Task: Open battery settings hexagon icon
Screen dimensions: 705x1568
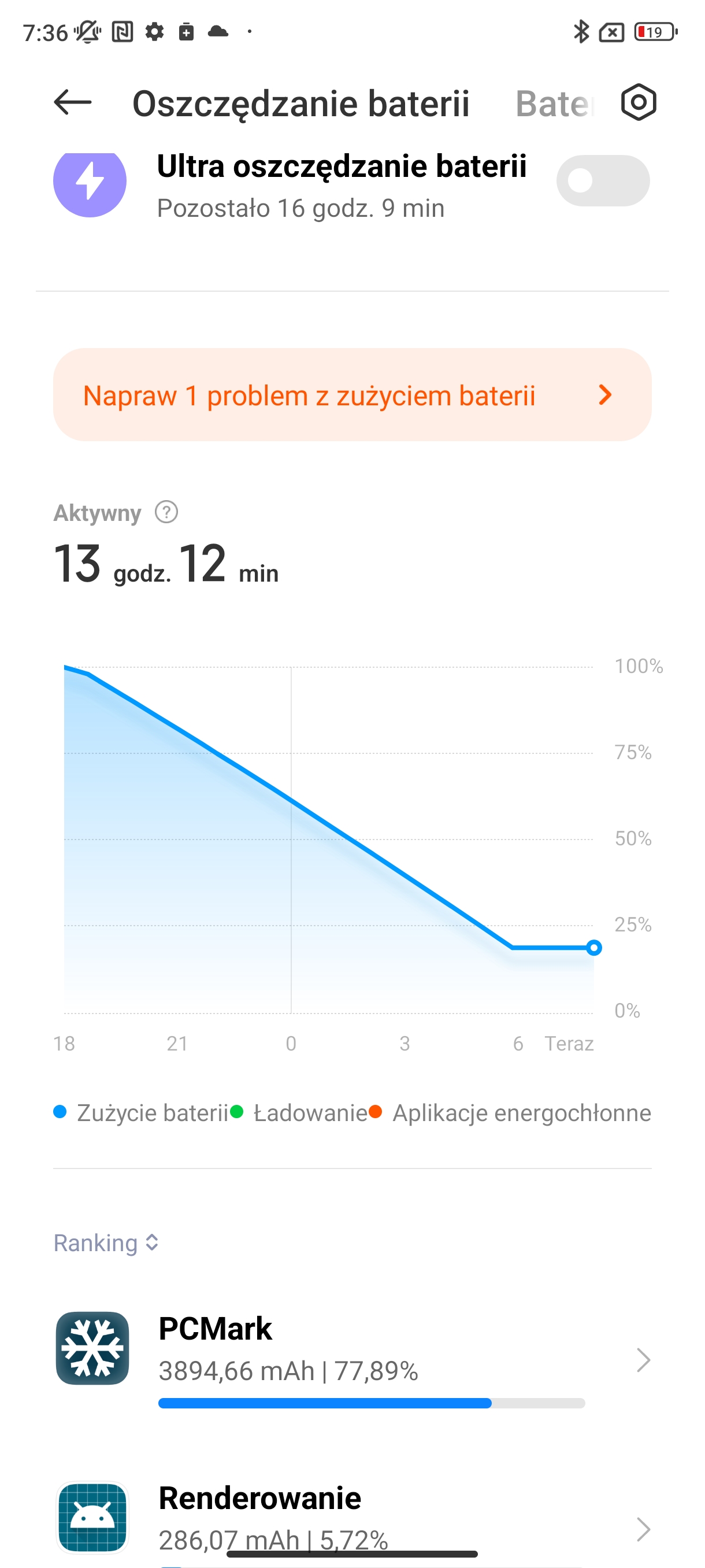Action: click(x=638, y=102)
